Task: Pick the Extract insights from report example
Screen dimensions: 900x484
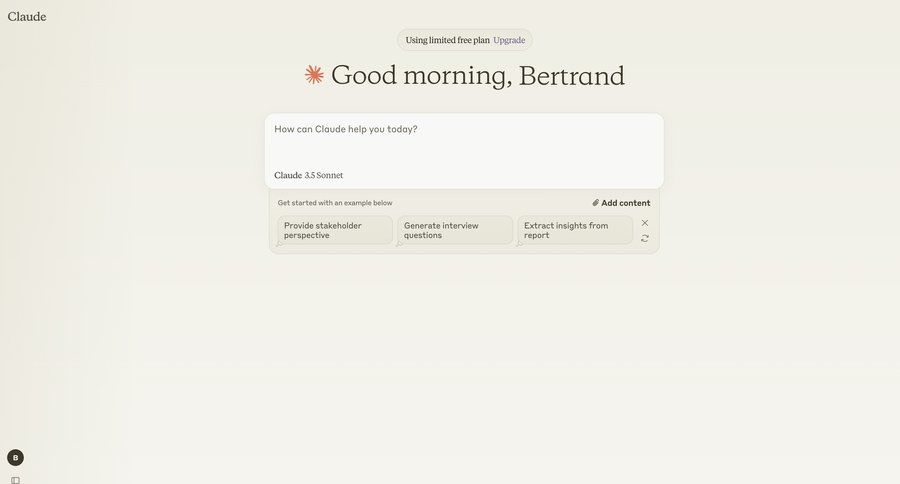Action: [x=575, y=230]
